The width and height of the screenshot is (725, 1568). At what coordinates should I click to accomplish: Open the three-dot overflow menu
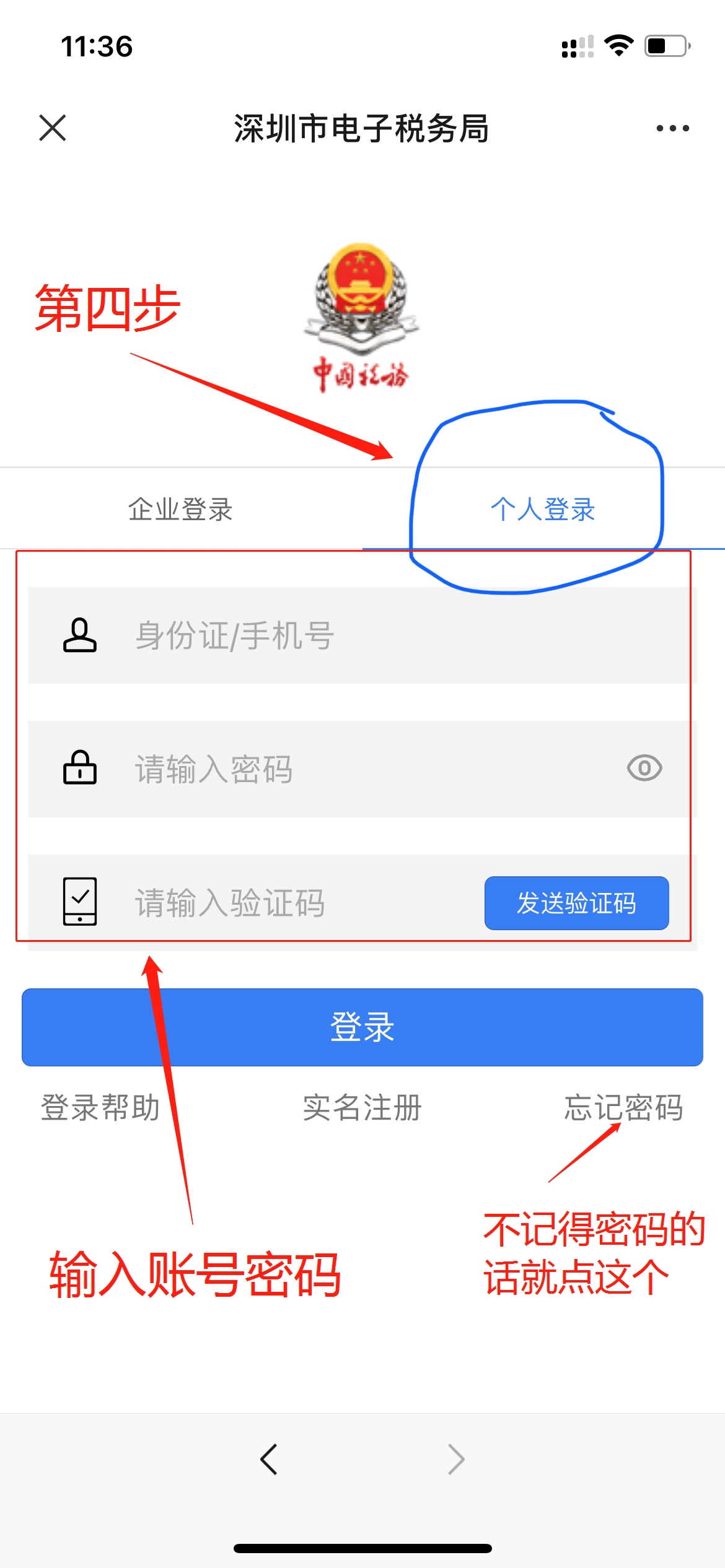click(672, 128)
